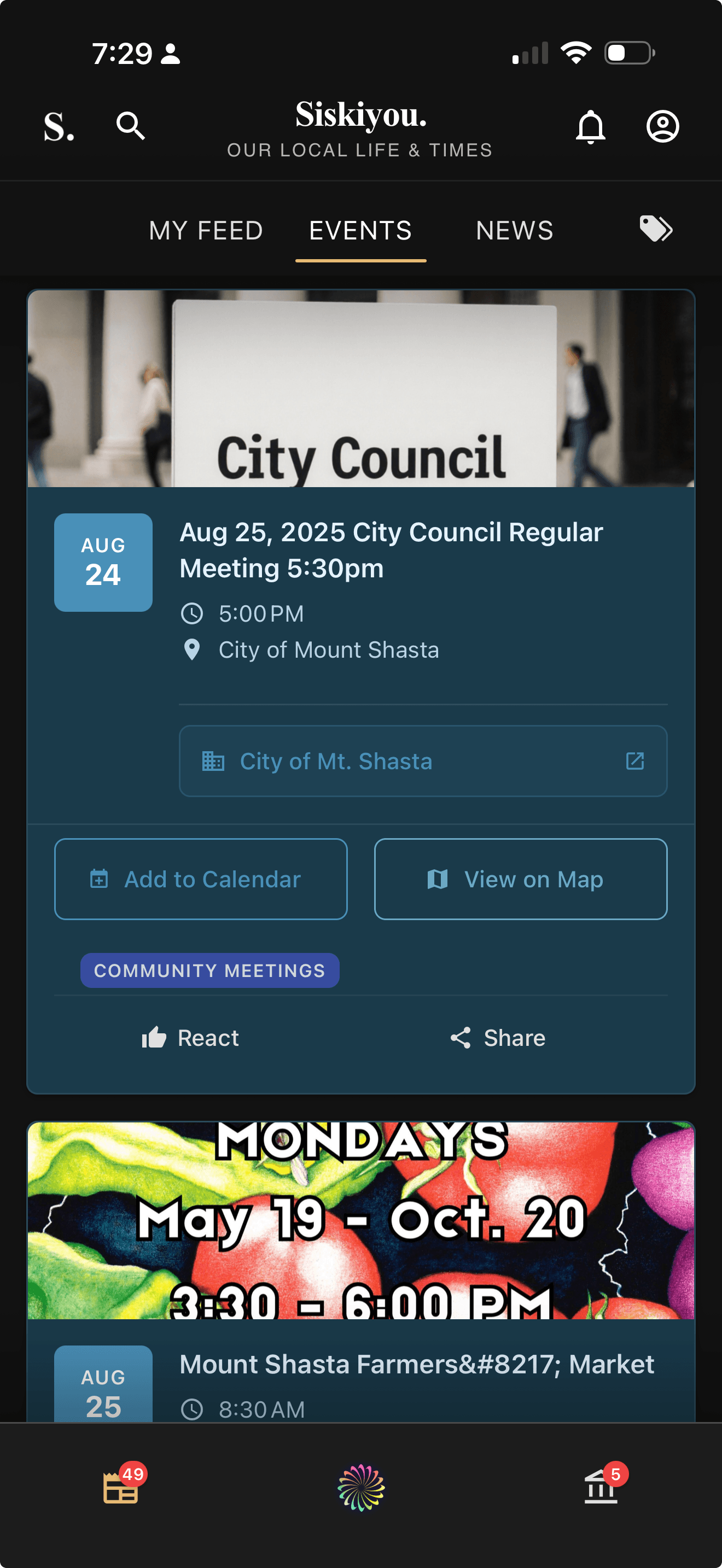
Task: Click the location pin for City of Mount Shasta
Action: pyautogui.click(x=193, y=650)
